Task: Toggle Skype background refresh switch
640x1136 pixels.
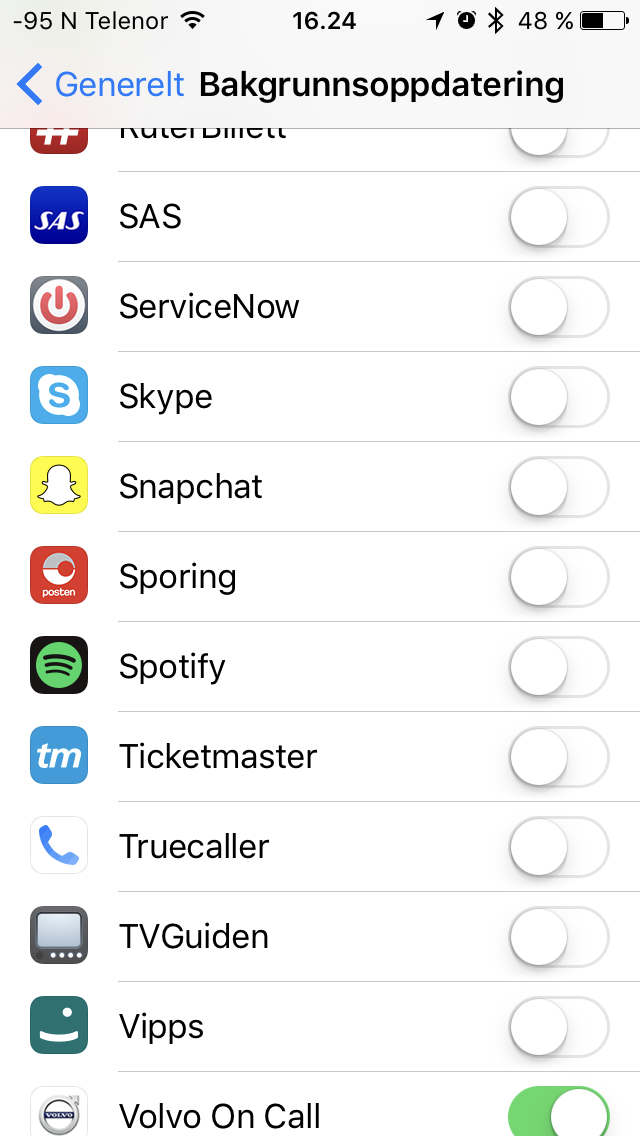Action: pos(559,396)
